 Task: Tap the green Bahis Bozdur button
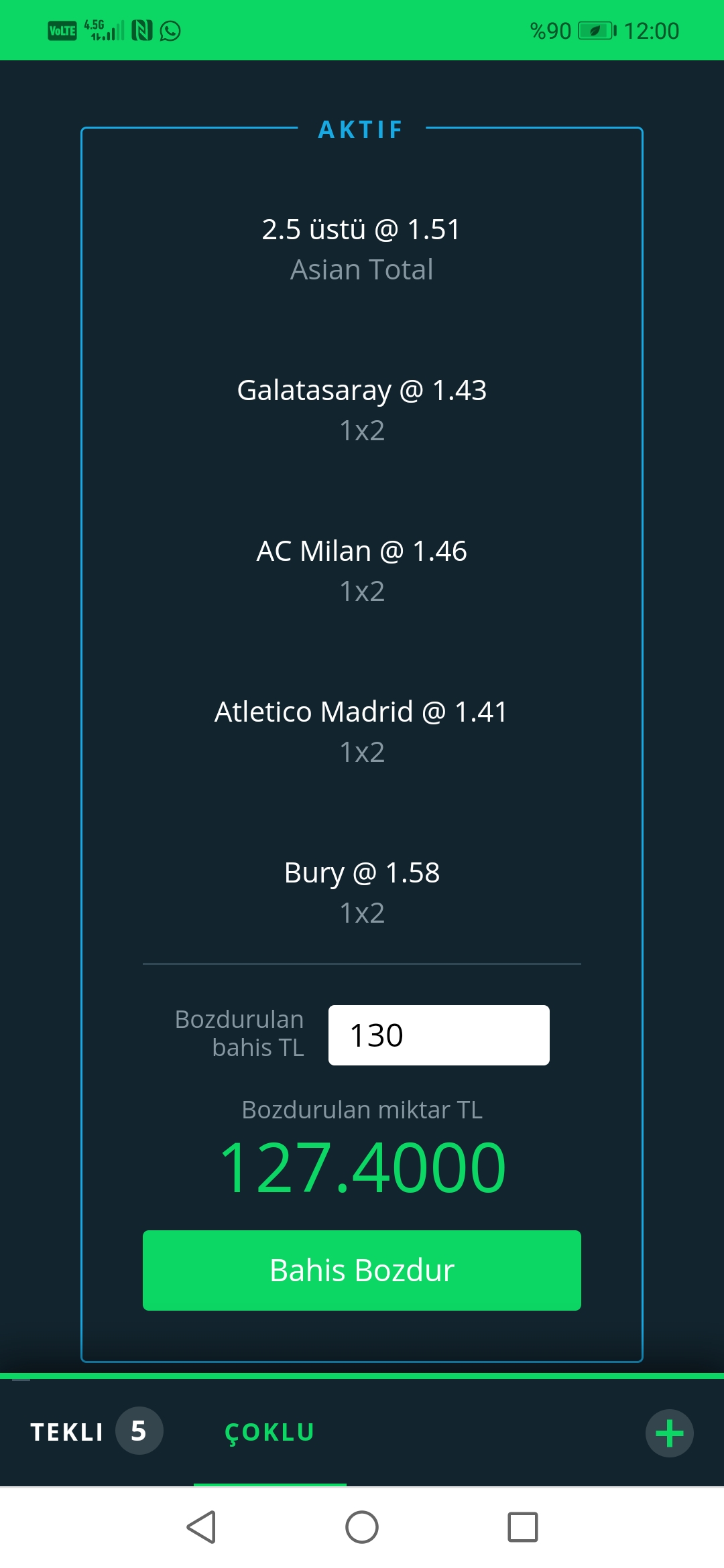(x=362, y=1270)
